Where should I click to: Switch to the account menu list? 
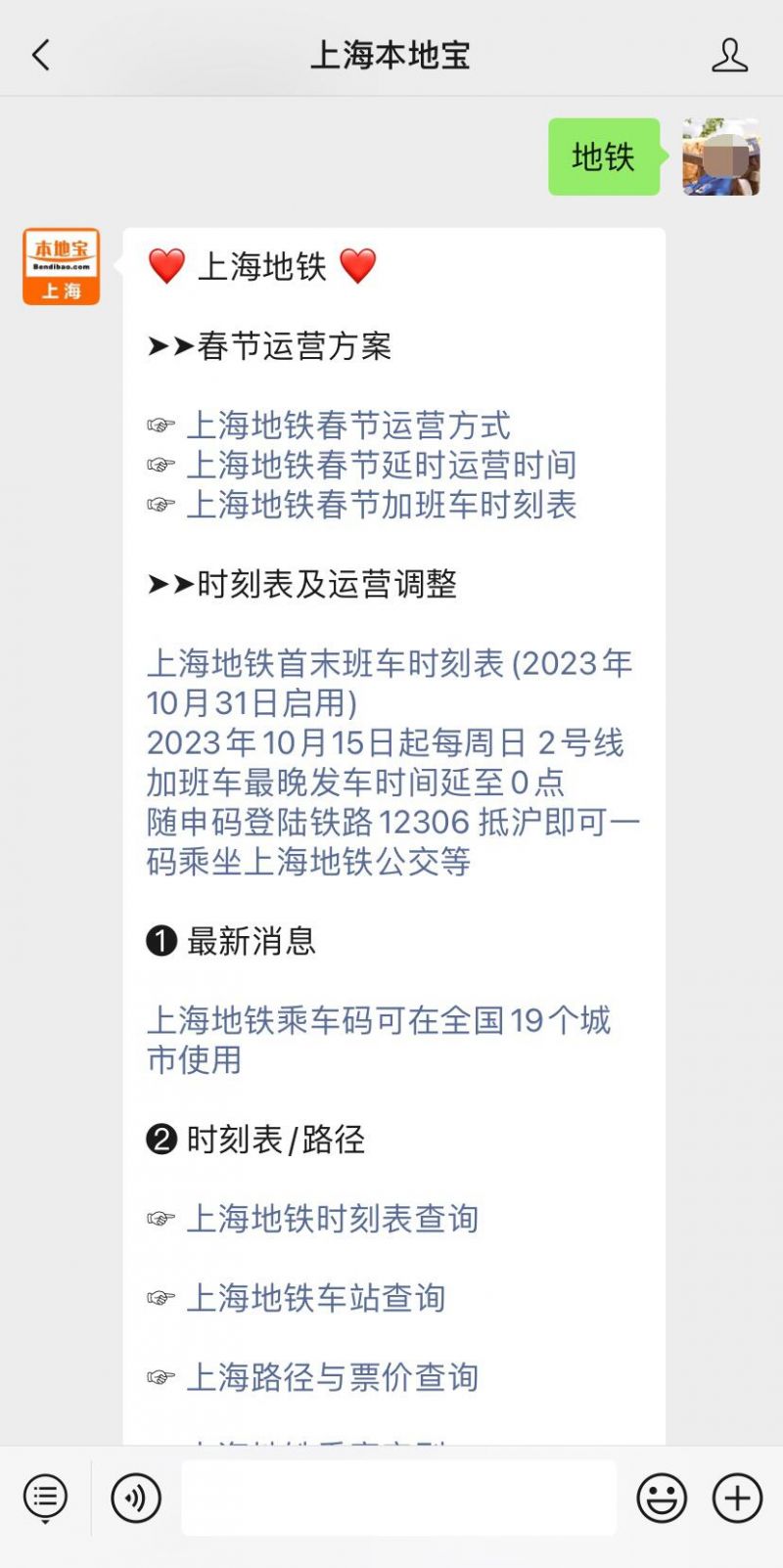[x=45, y=1498]
